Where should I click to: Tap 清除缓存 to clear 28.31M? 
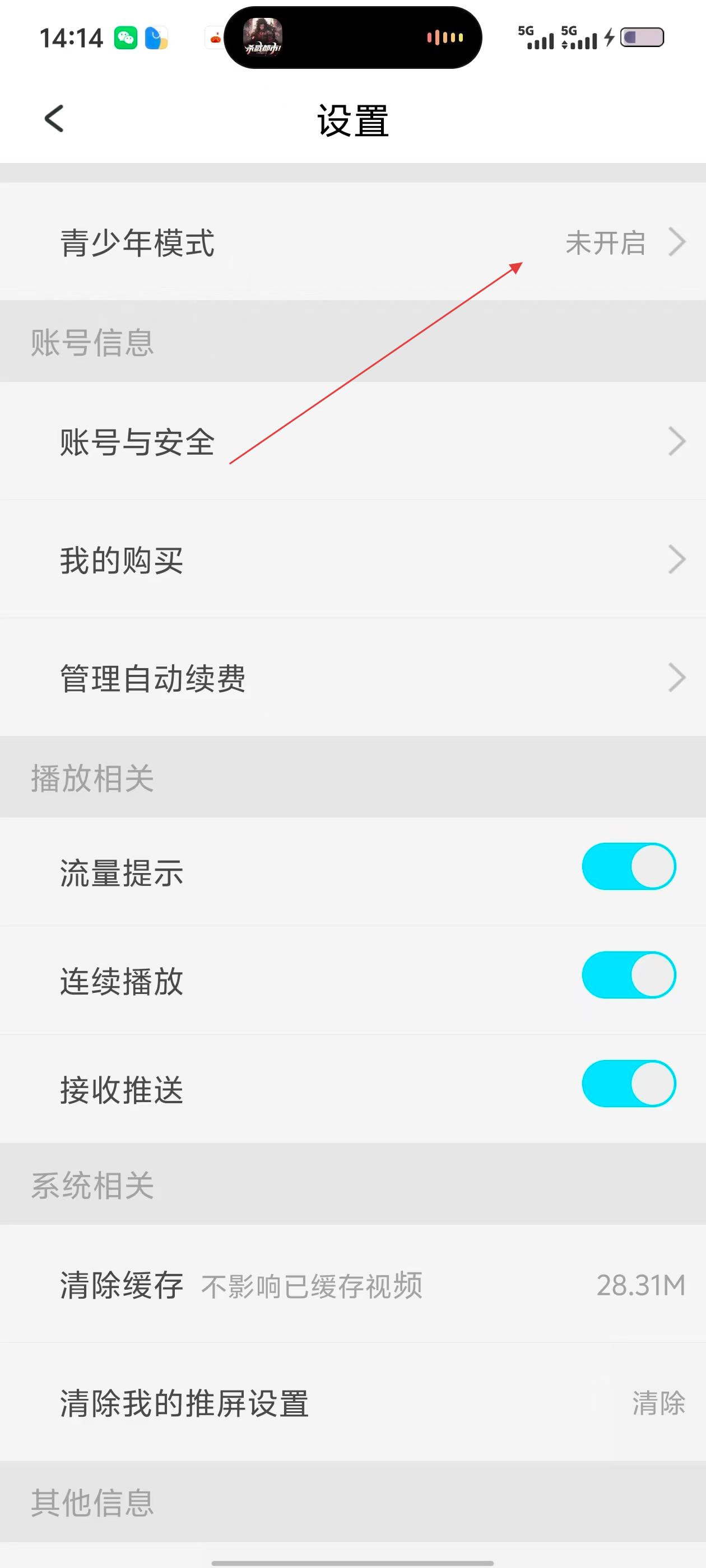coord(354,1285)
